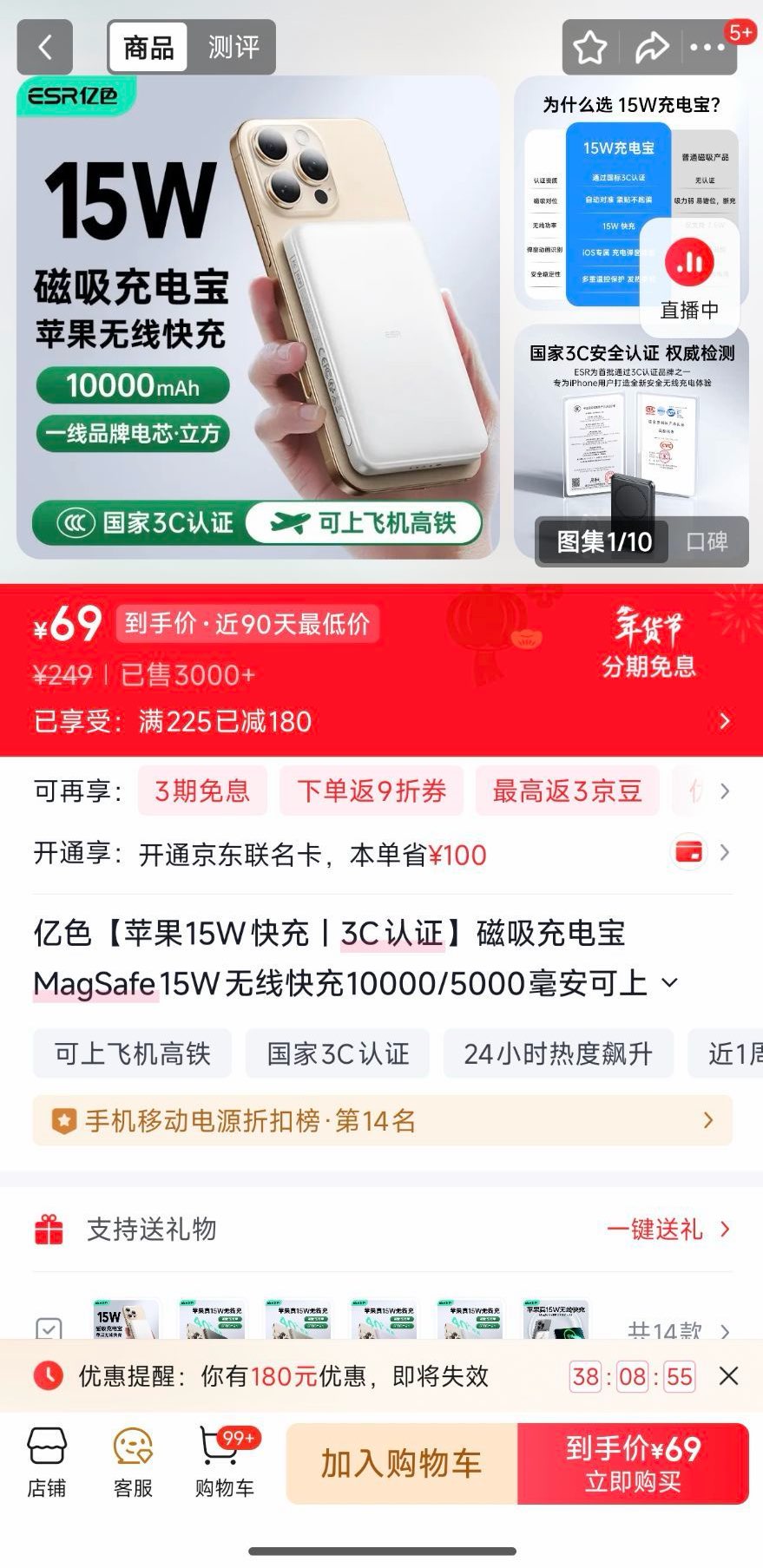The height and width of the screenshot is (1568, 763).
Task: Go back with the top-left arrow
Action: point(45,47)
